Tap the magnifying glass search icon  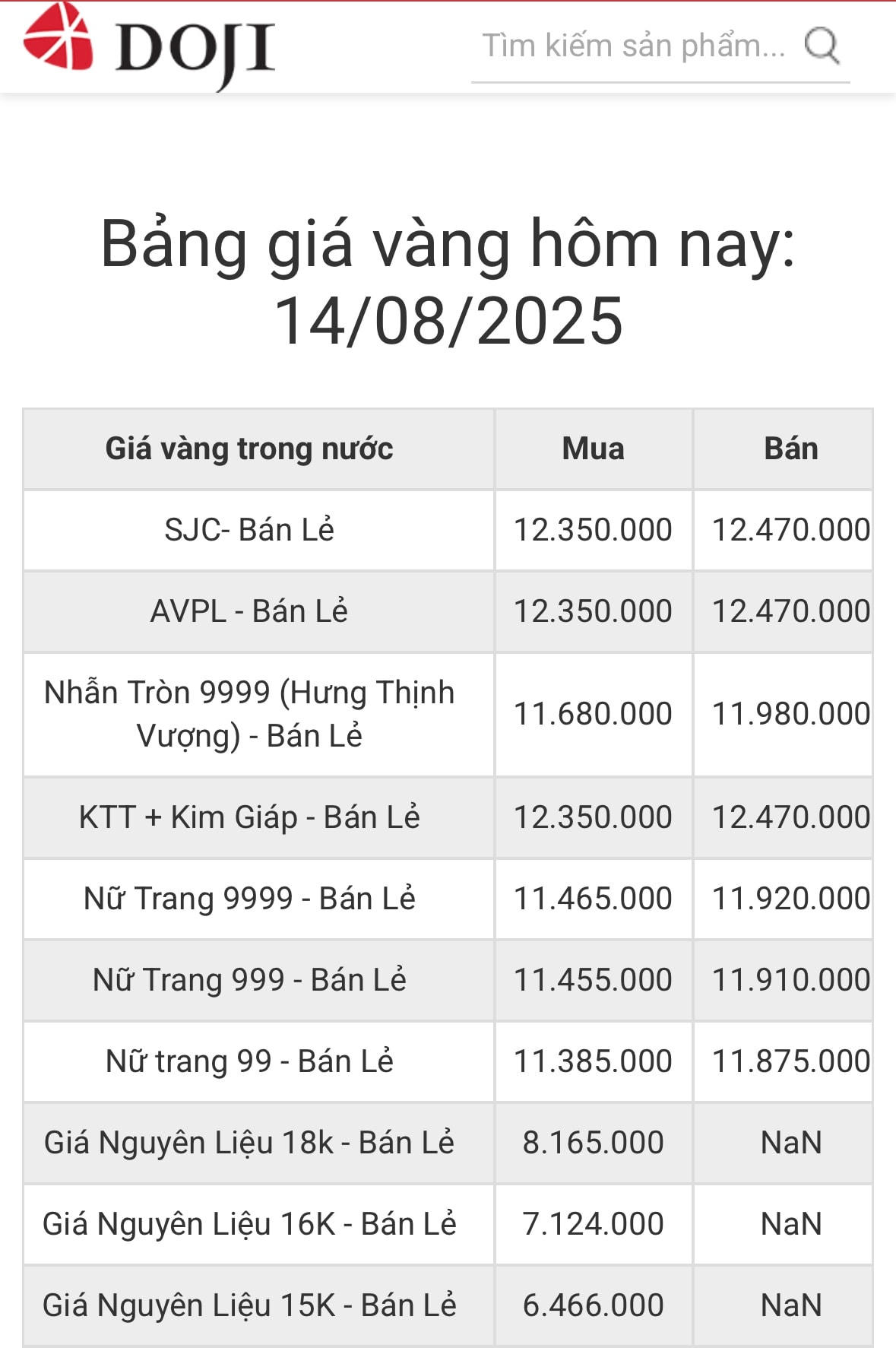tap(822, 46)
